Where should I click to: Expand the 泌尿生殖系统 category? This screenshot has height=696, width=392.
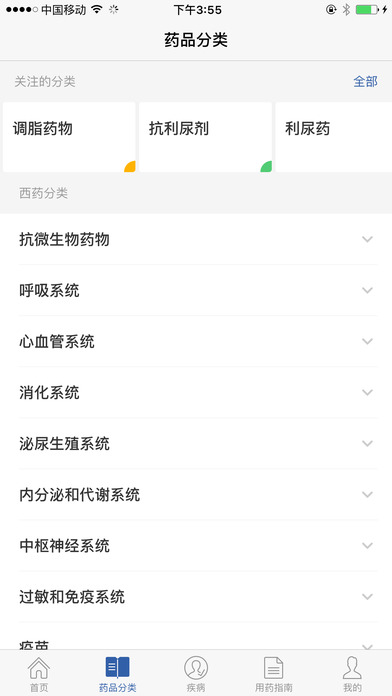tap(196, 443)
